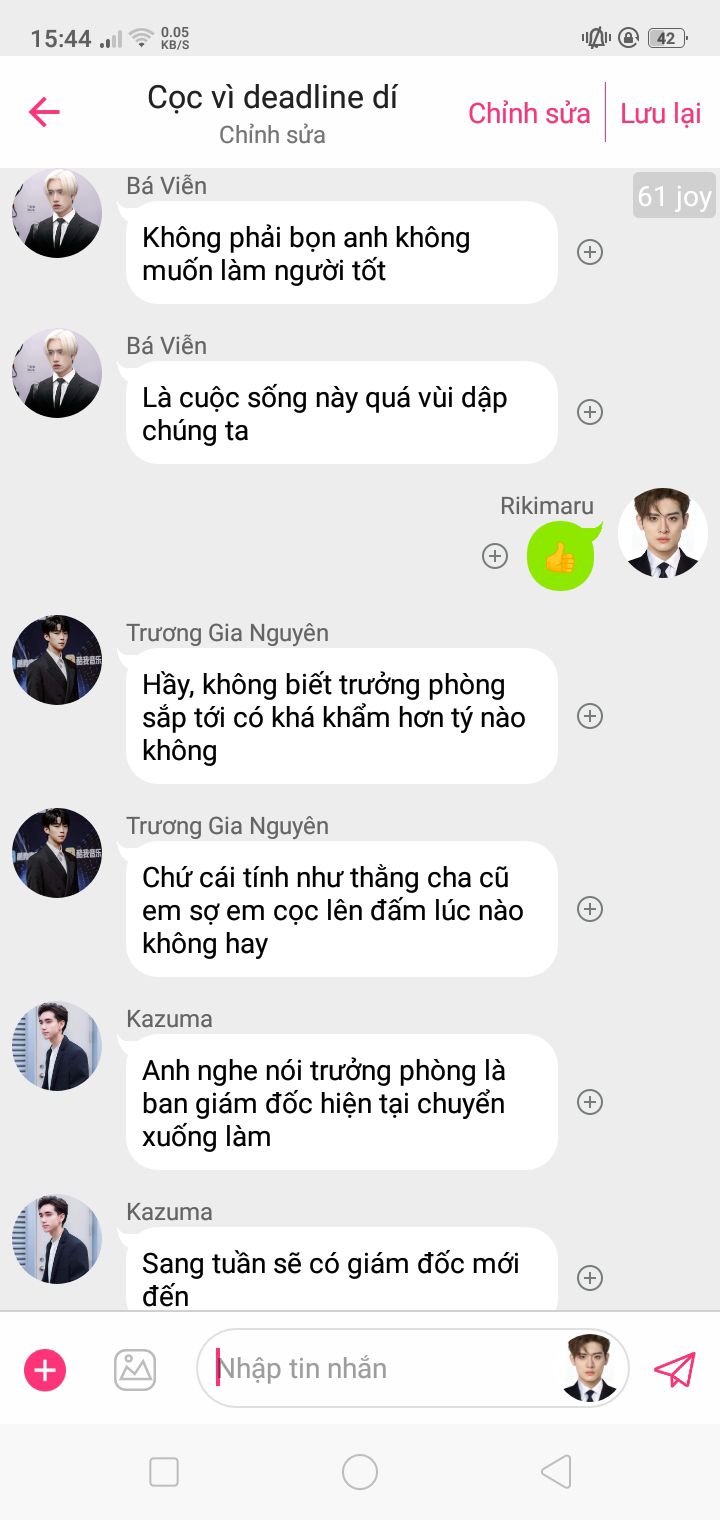Go back with the pink arrow
This screenshot has width=720, height=1520.
(x=44, y=112)
